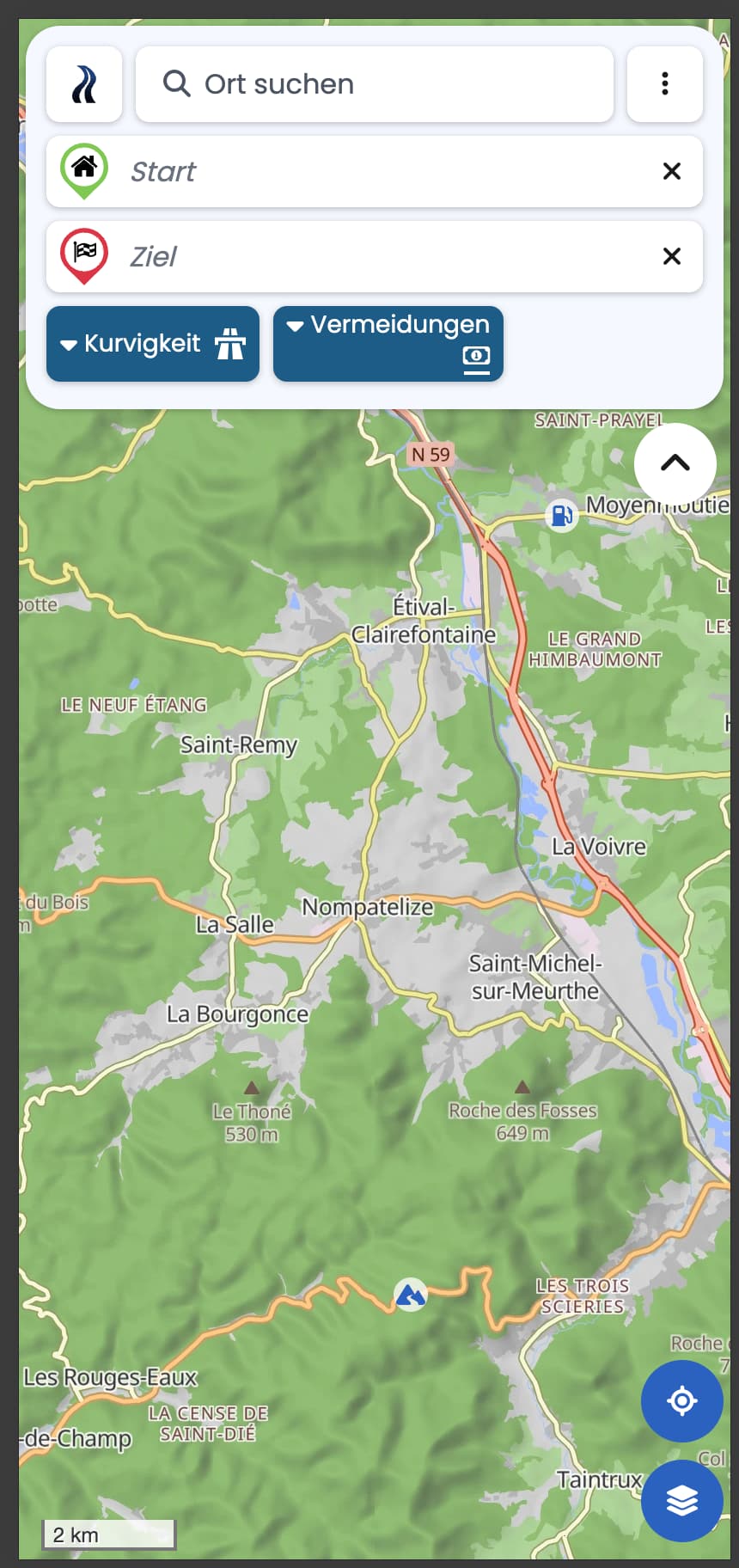Clear the Ziel field
739x1568 pixels.
point(672,256)
